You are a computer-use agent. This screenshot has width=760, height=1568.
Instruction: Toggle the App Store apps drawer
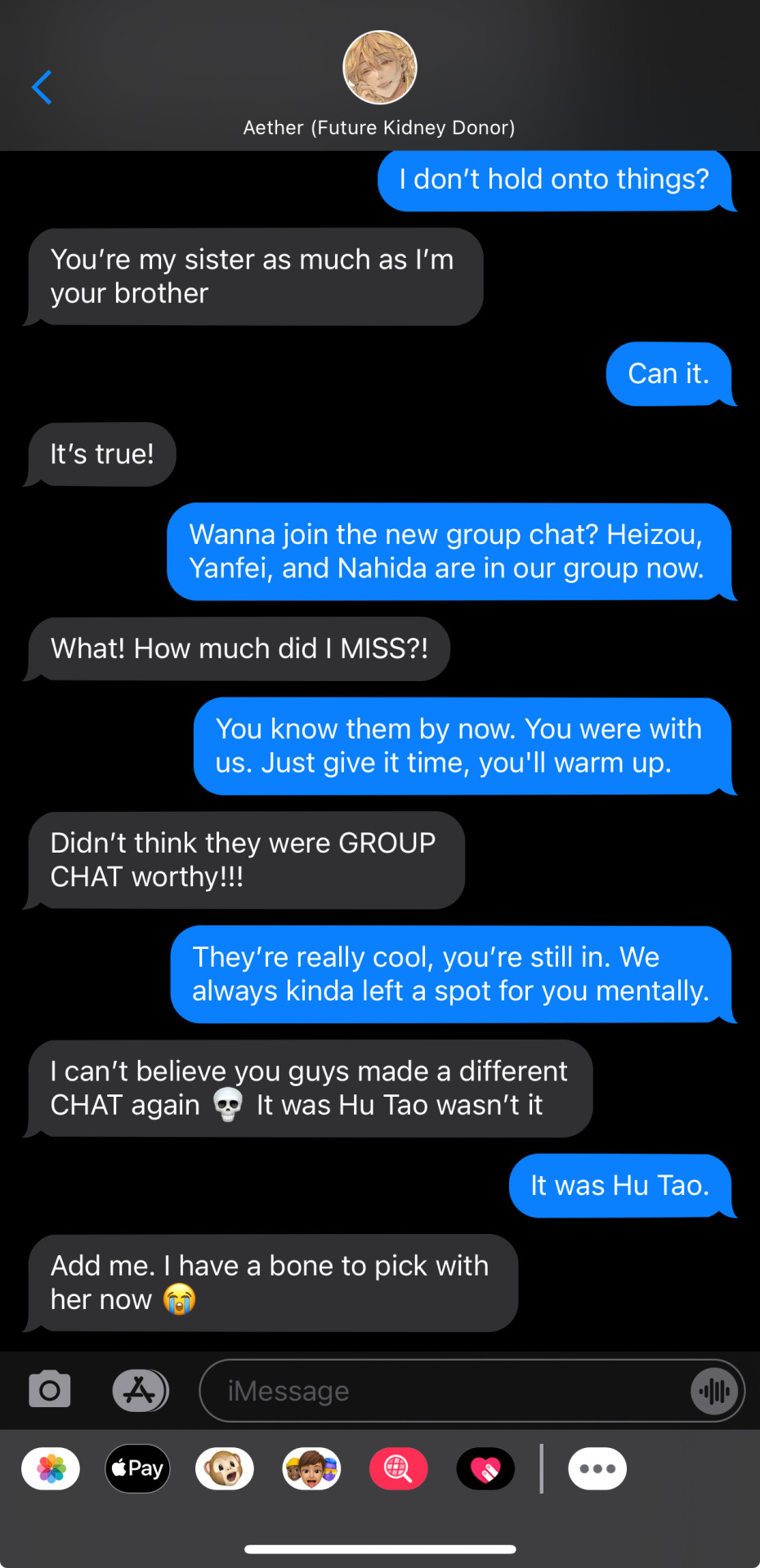[140, 1390]
